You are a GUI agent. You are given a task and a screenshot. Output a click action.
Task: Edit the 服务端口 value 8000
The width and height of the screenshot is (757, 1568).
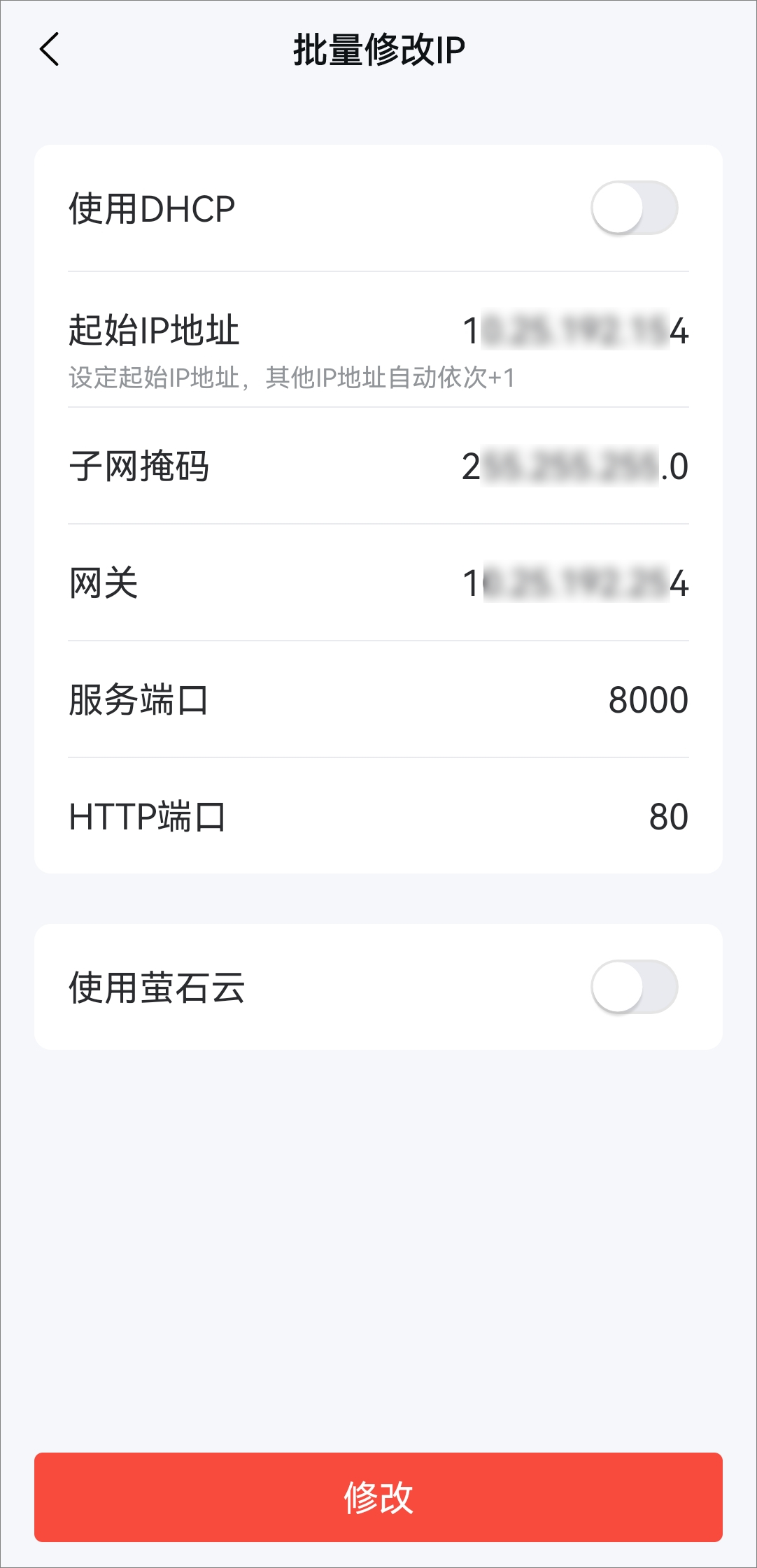click(x=649, y=700)
